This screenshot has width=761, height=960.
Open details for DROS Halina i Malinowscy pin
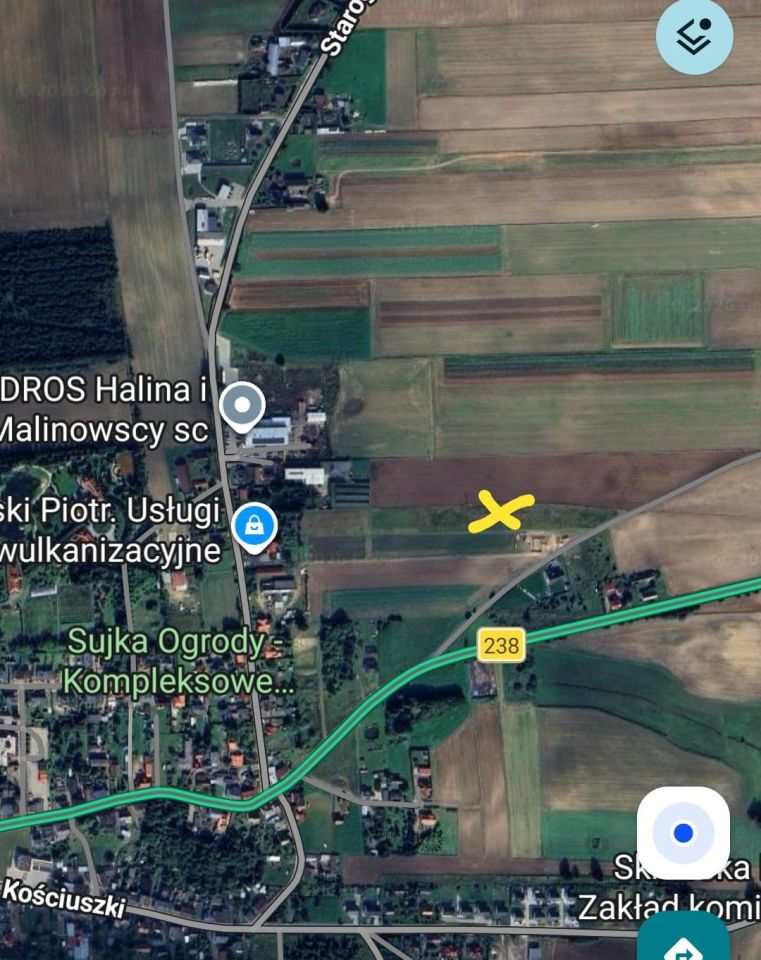click(240, 405)
